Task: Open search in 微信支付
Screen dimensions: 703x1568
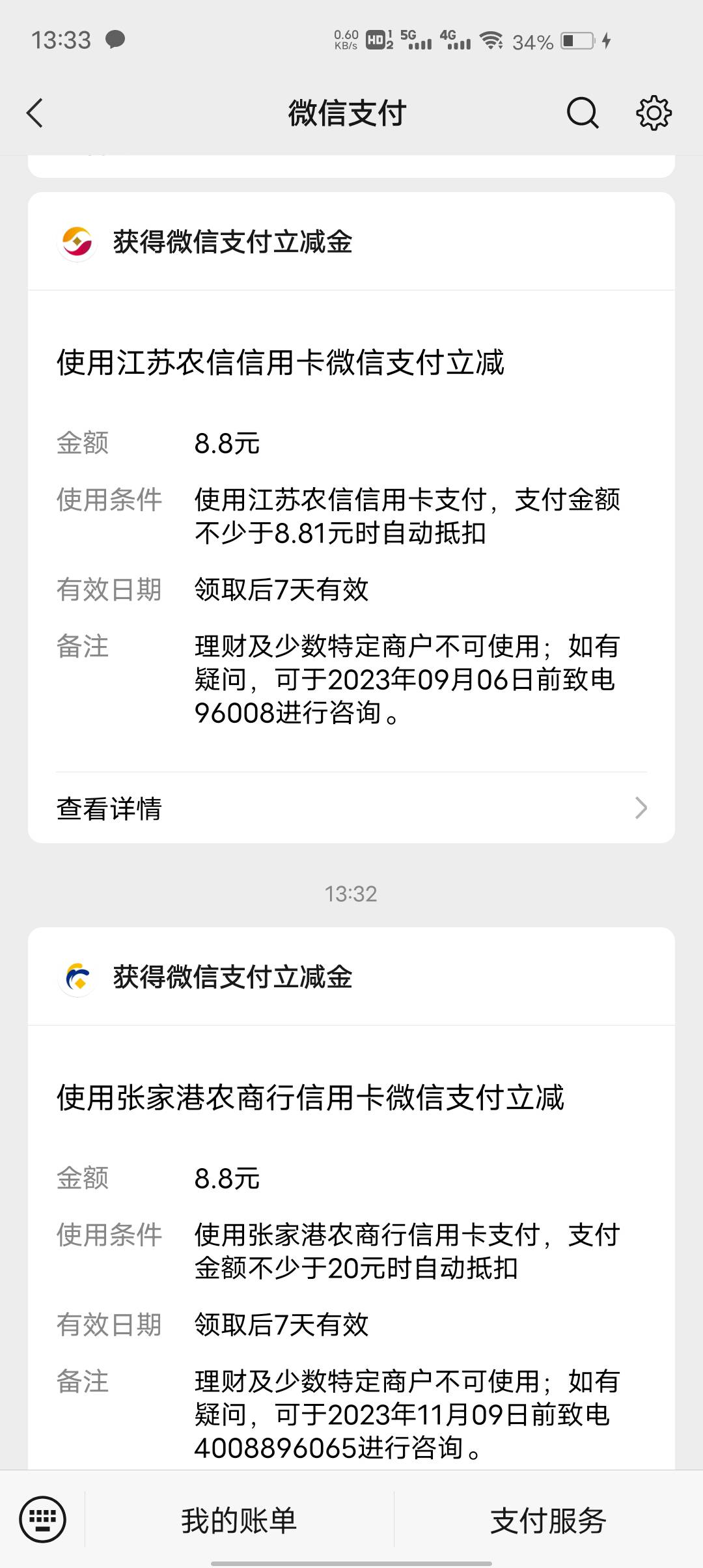Action: 581,113
